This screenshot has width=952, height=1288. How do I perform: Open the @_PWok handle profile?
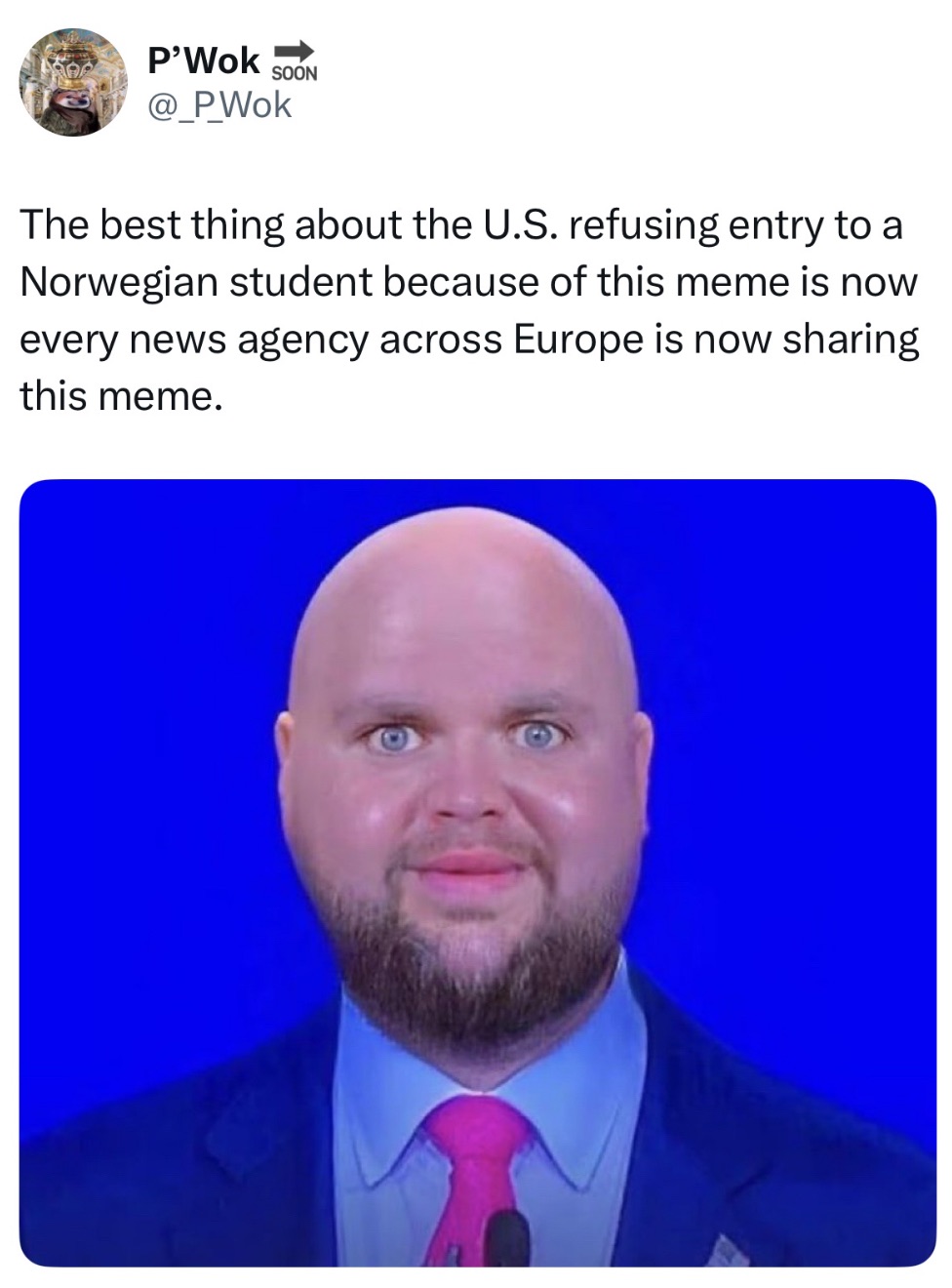click(218, 104)
